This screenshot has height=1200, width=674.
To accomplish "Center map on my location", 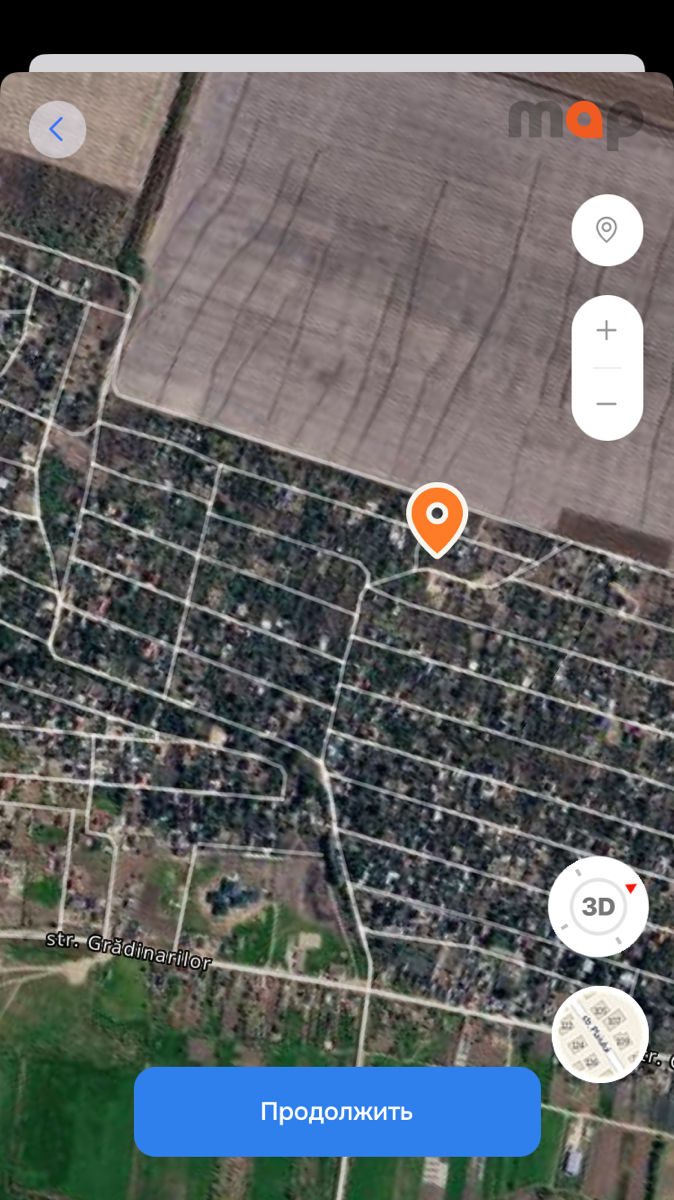I will click(606, 230).
